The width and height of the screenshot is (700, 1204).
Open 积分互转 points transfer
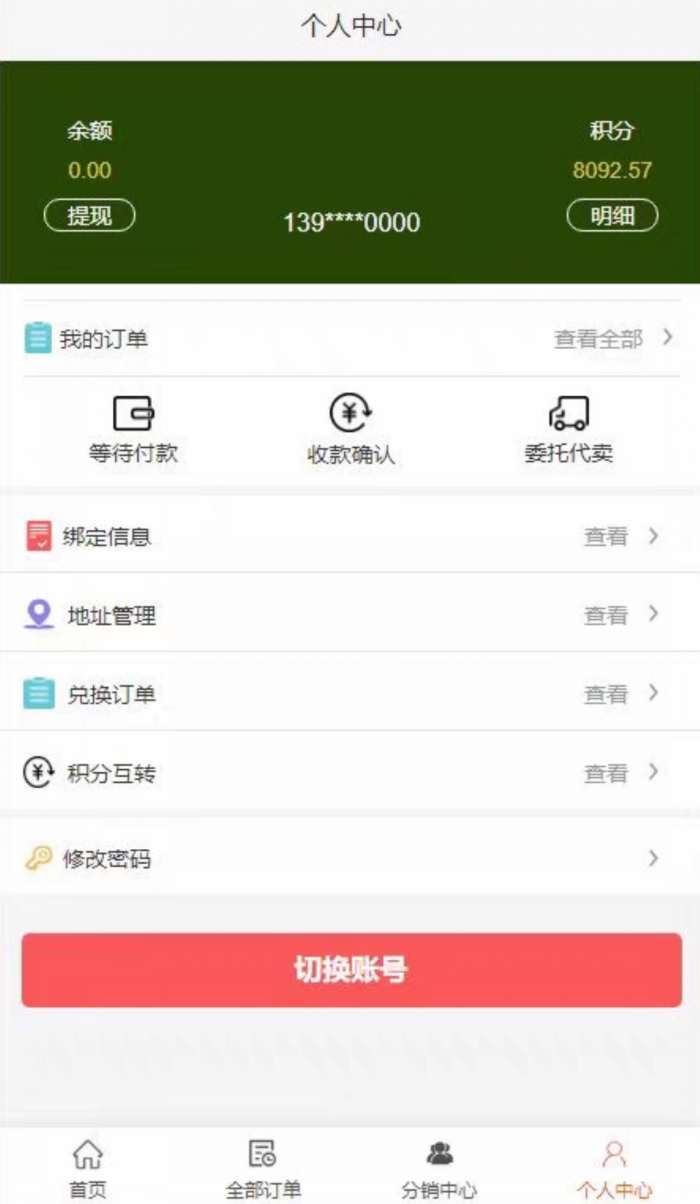tap(350, 773)
